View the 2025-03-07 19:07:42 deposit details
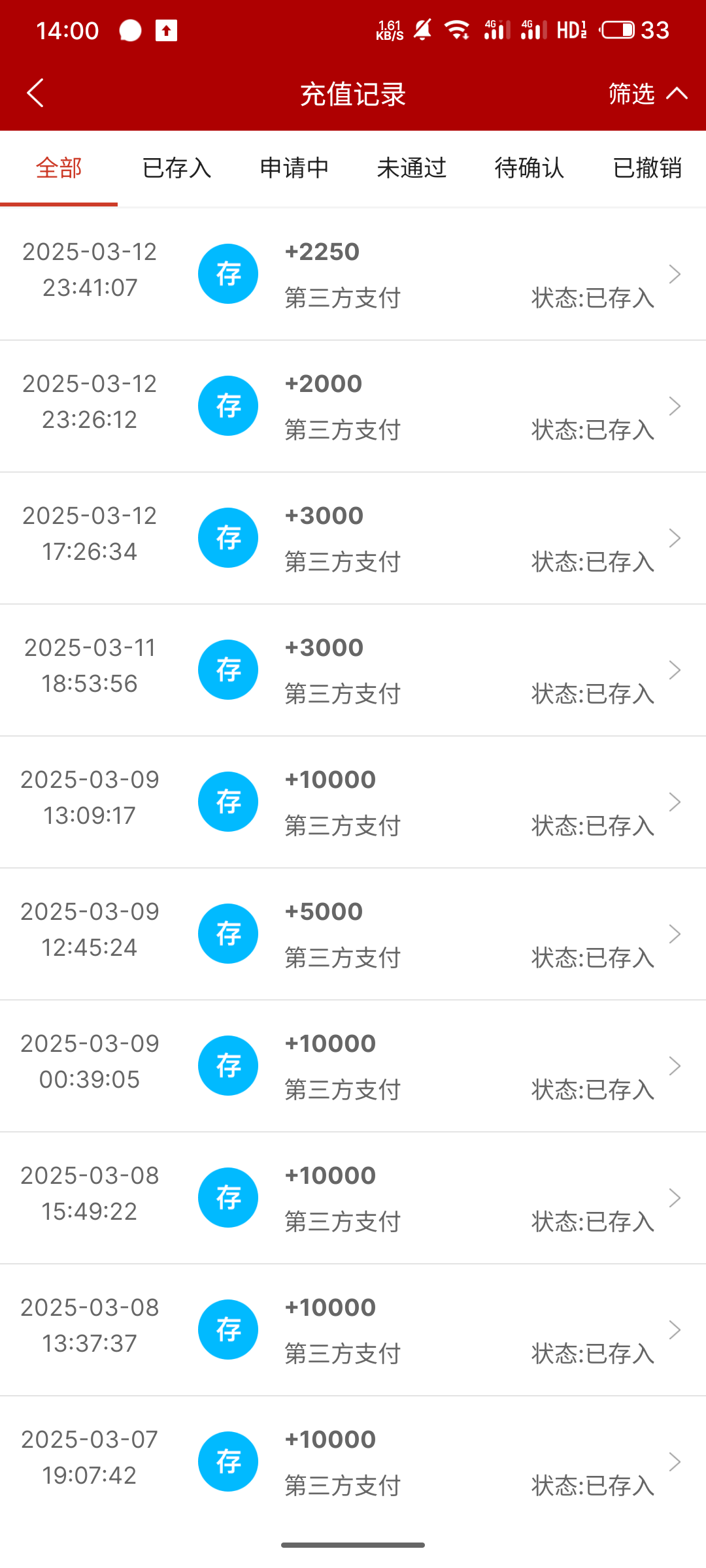706x1568 pixels. tap(353, 1462)
